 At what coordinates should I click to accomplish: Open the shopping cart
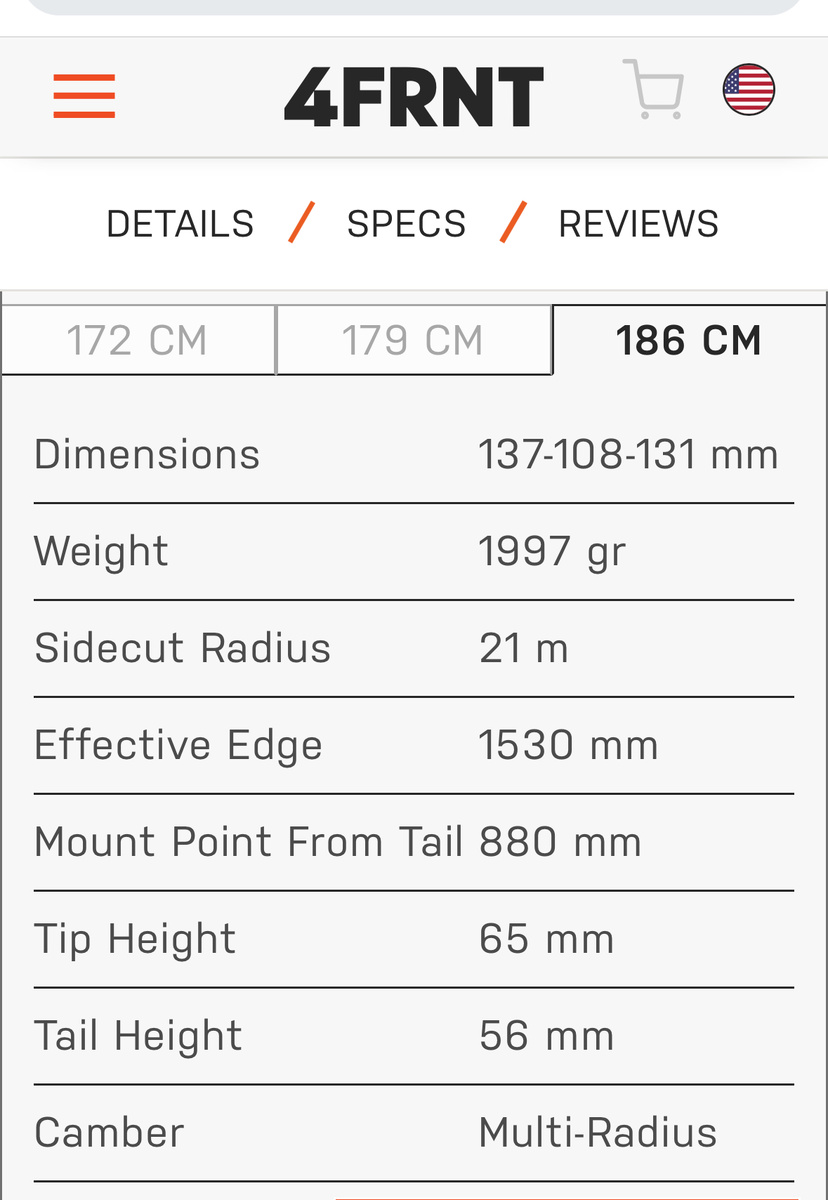[x=653, y=91]
